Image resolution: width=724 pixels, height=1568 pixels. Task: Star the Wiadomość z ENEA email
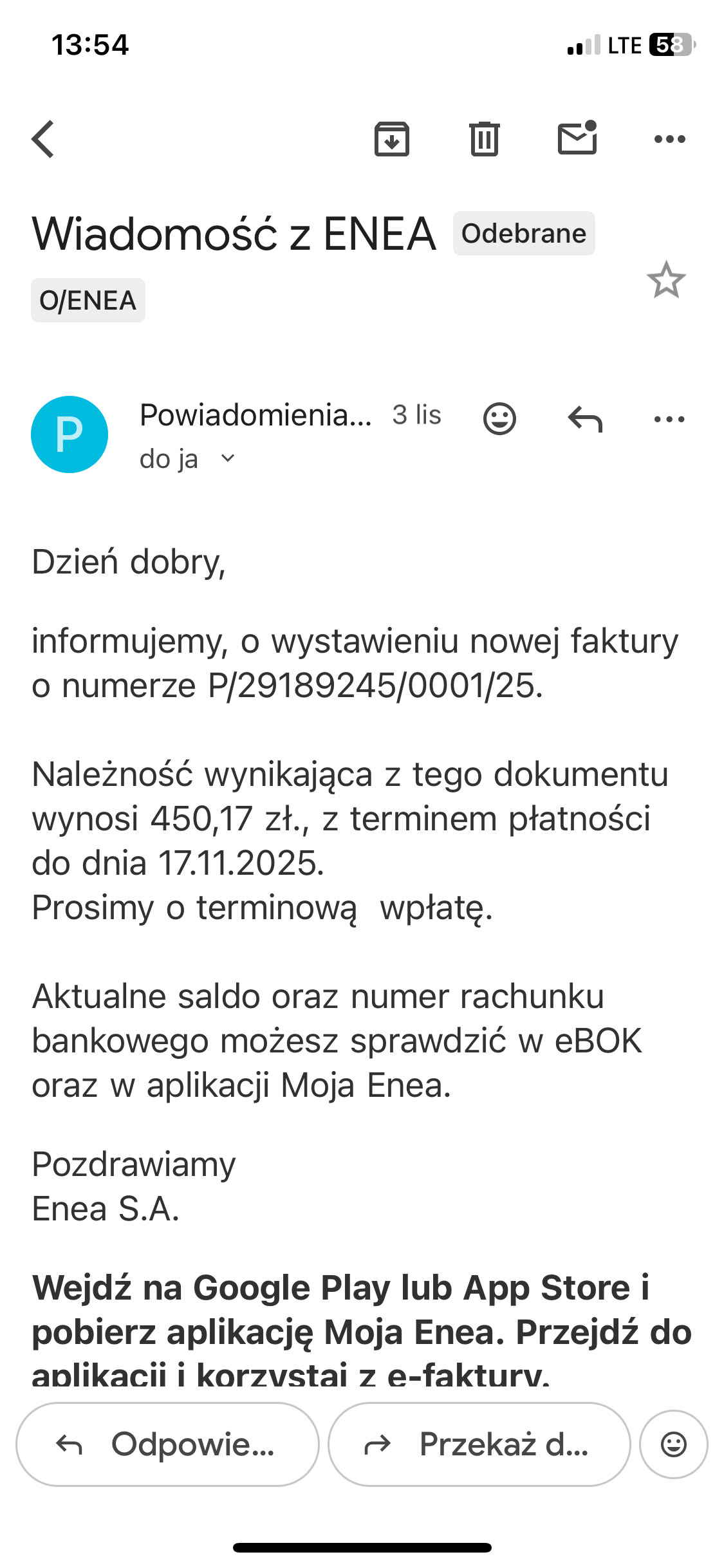pyautogui.click(x=666, y=280)
